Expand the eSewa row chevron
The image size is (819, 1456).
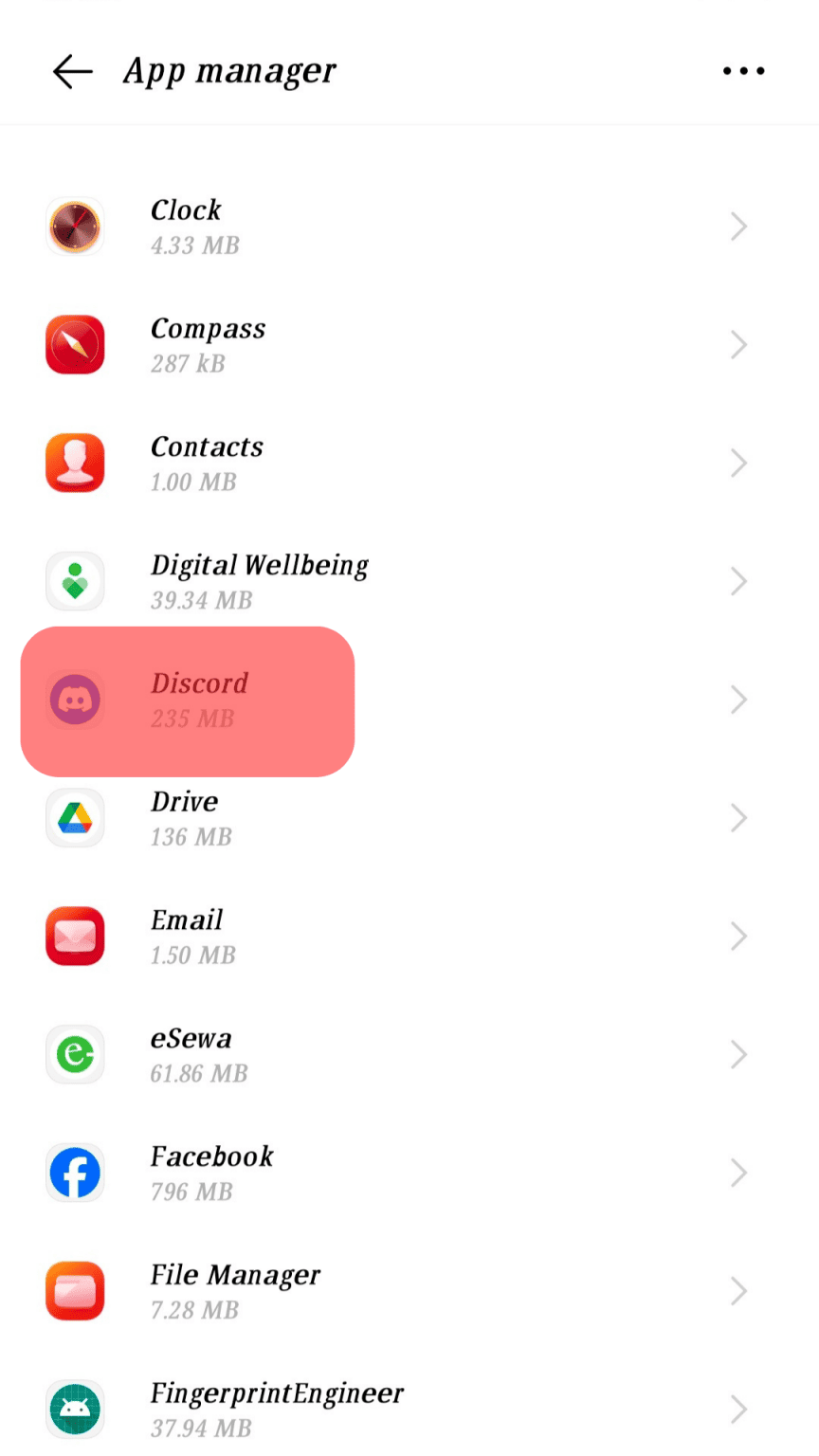pyautogui.click(x=739, y=1054)
